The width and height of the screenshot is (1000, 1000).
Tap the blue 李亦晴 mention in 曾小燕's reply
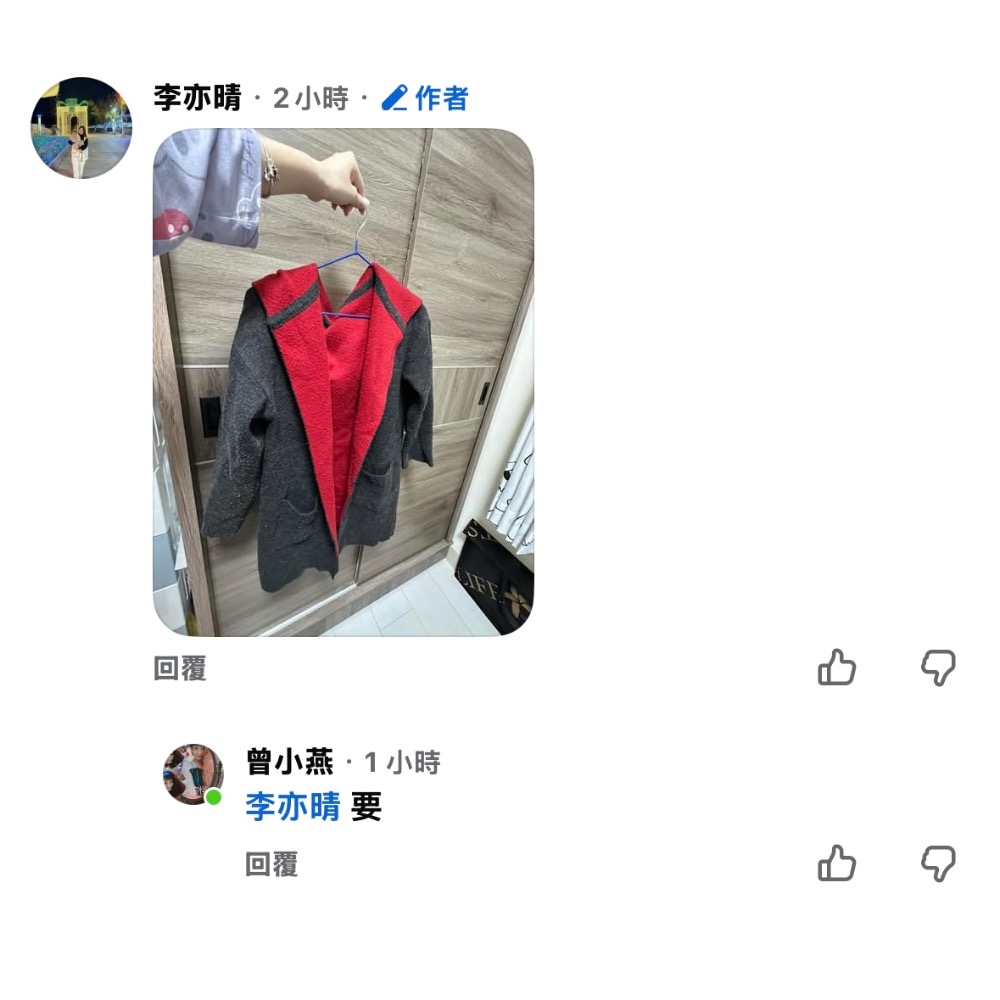[293, 806]
